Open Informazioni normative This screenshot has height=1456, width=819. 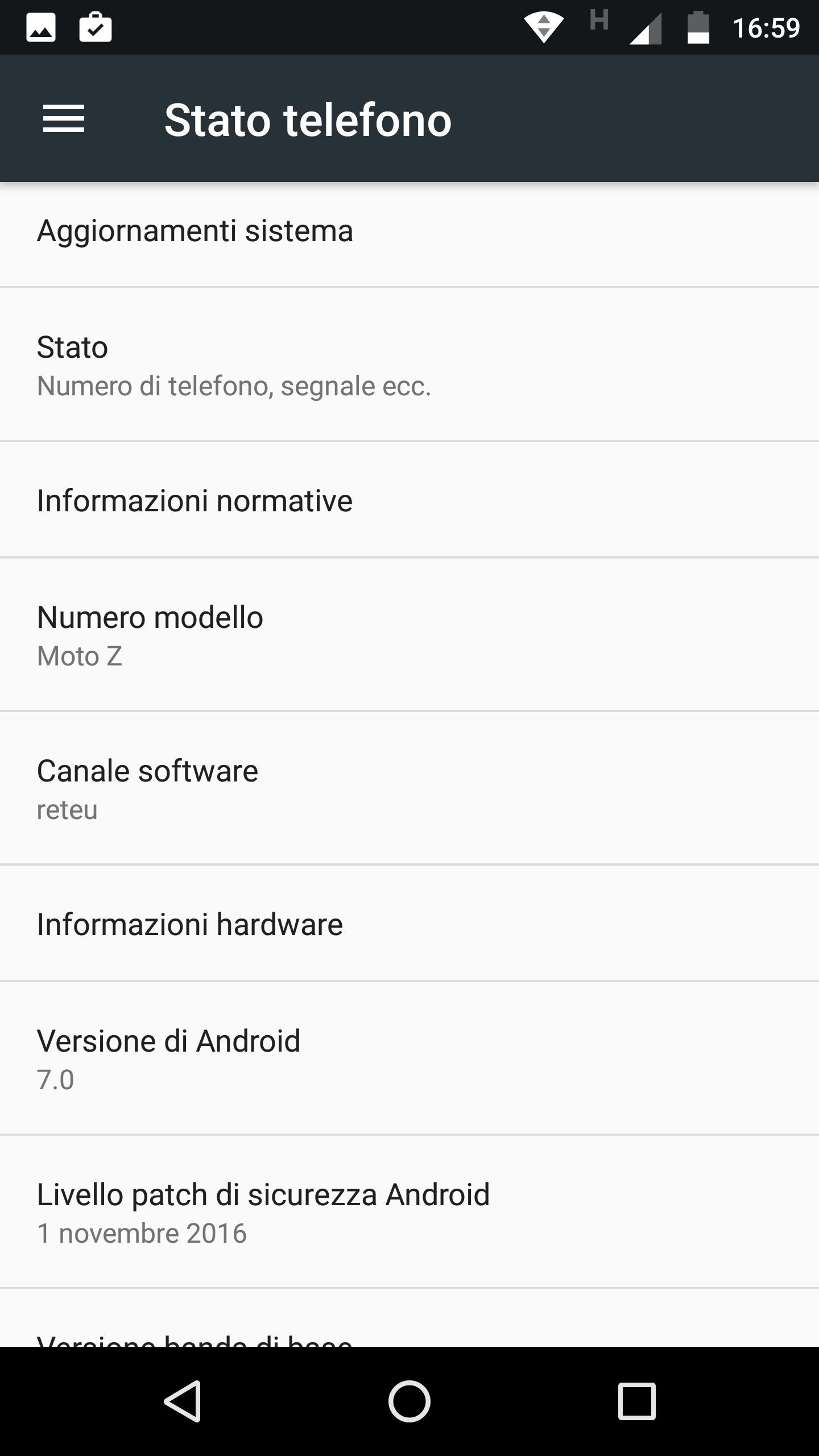[x=409, y=499]
